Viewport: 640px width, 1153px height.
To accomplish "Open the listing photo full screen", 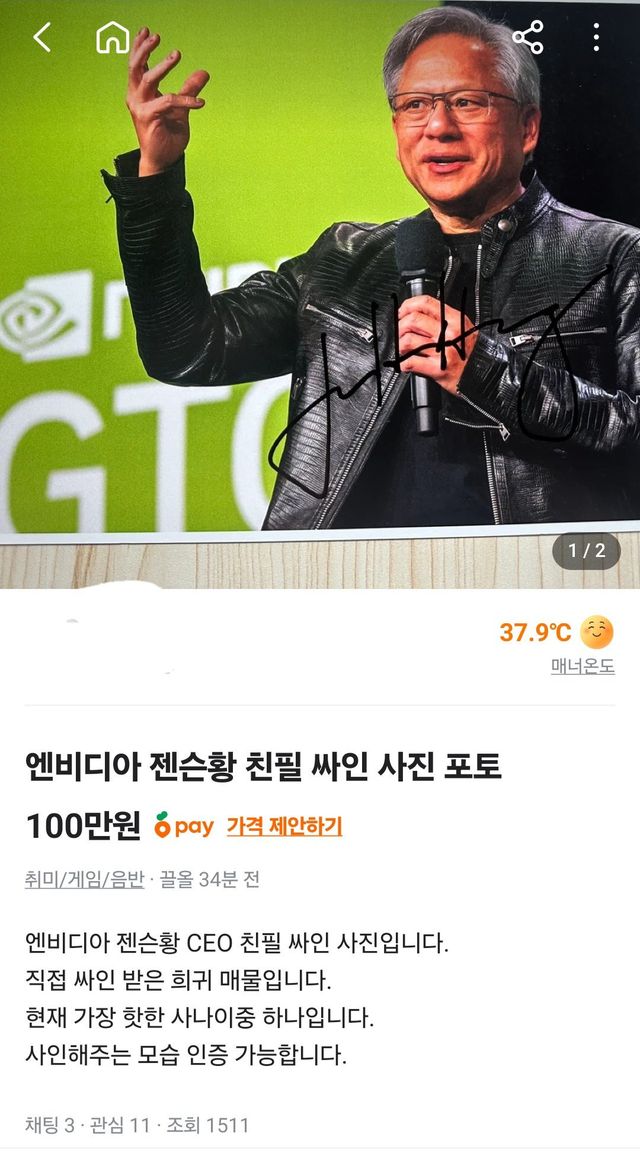I will (320, 300).
